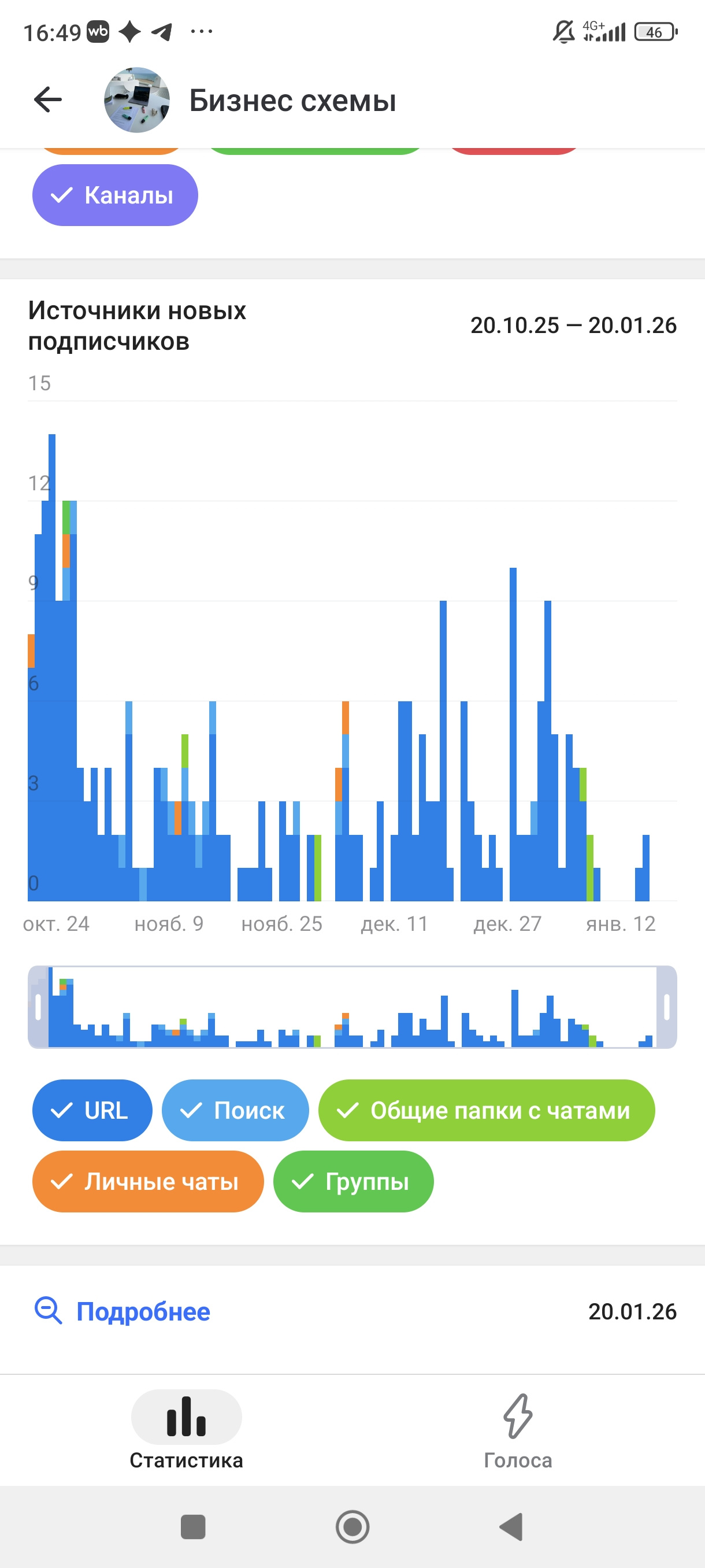Go to the system home screen
This screenshot has width=705, height=1568.
(352, 1526)
